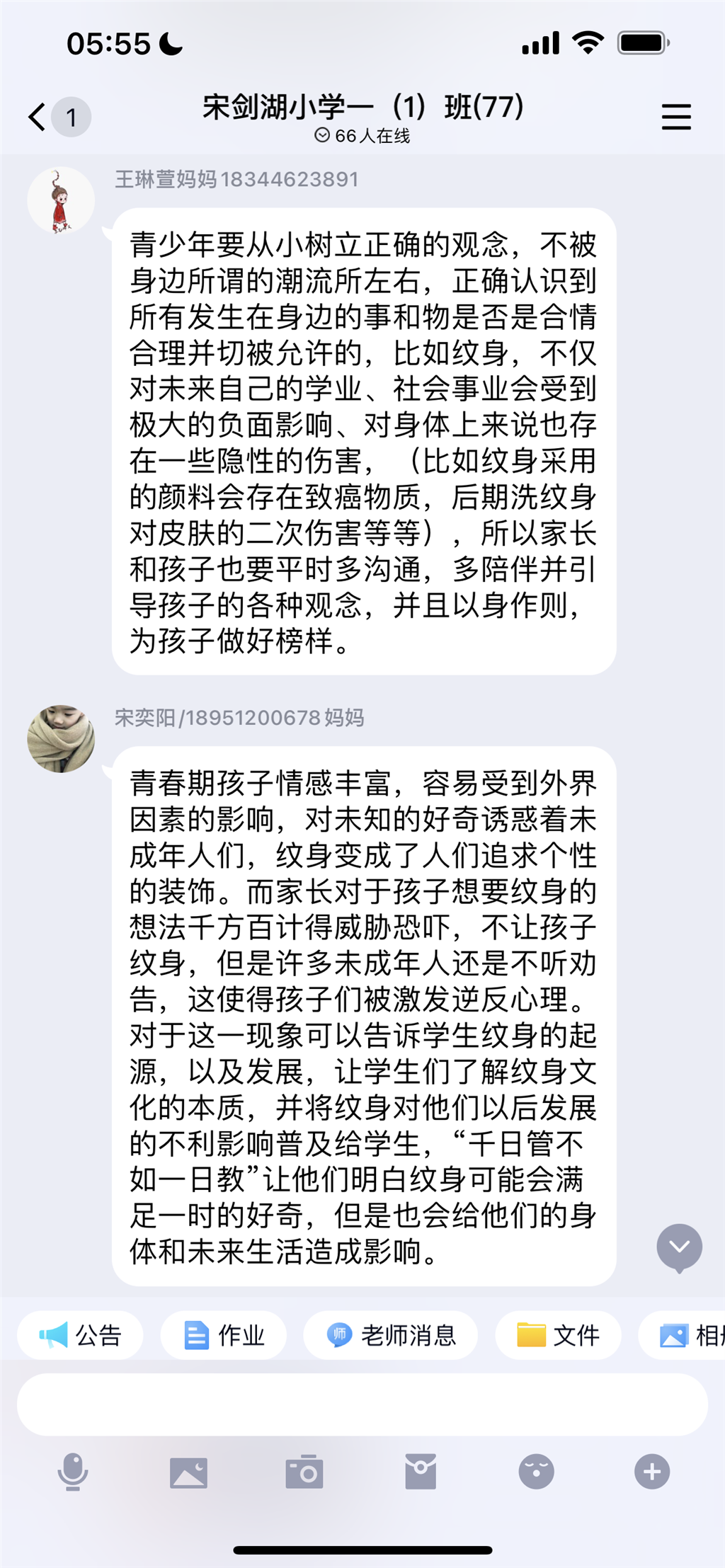Open the camera to take a photo
This screenshot has width=725, height=1568.
(x=304, y=1472)
